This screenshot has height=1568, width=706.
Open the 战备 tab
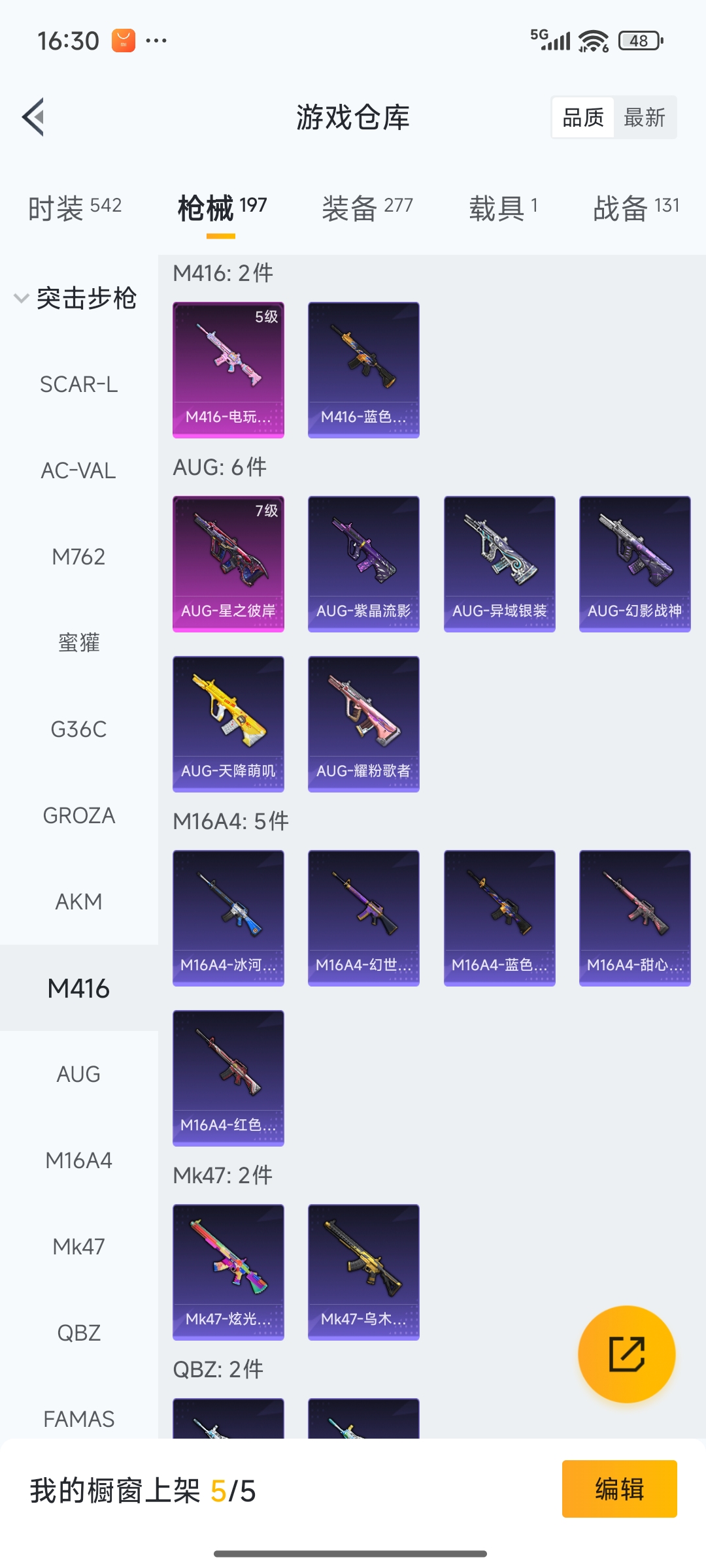pos(635,208)
